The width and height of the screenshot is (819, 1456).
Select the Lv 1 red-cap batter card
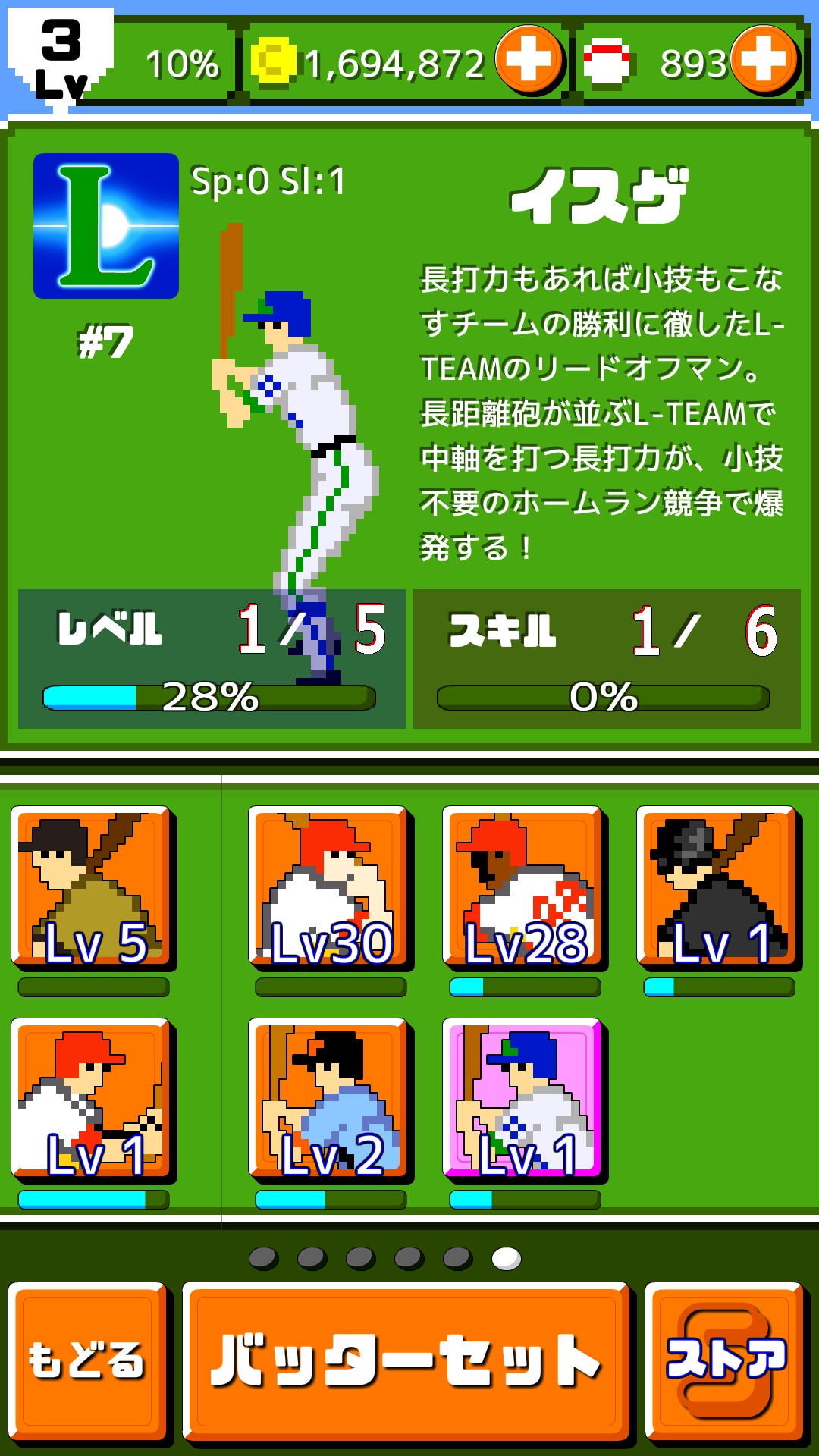pyautogui.click(x=93, y=1100)
